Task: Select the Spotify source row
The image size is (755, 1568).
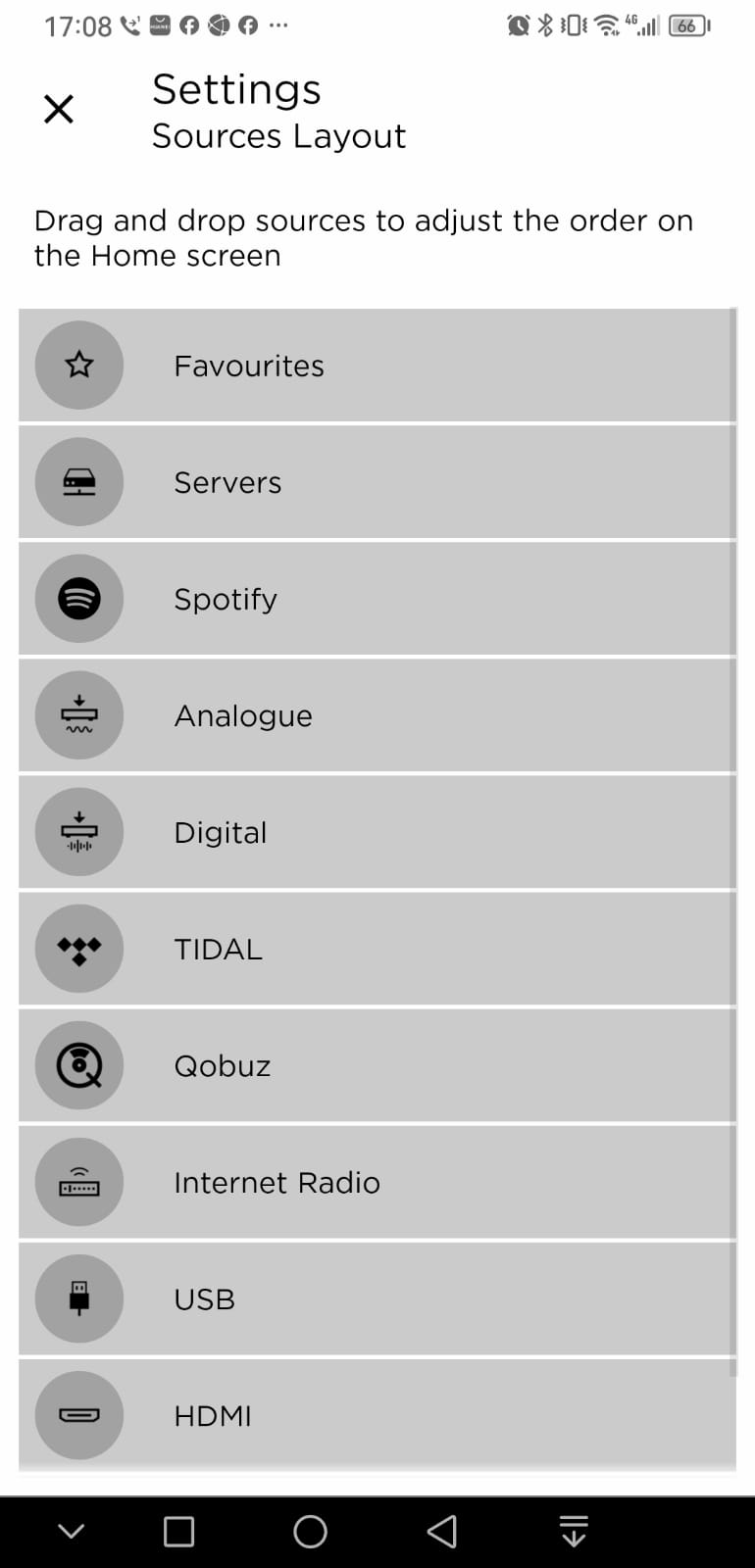Action: click(x=377, y=599)
